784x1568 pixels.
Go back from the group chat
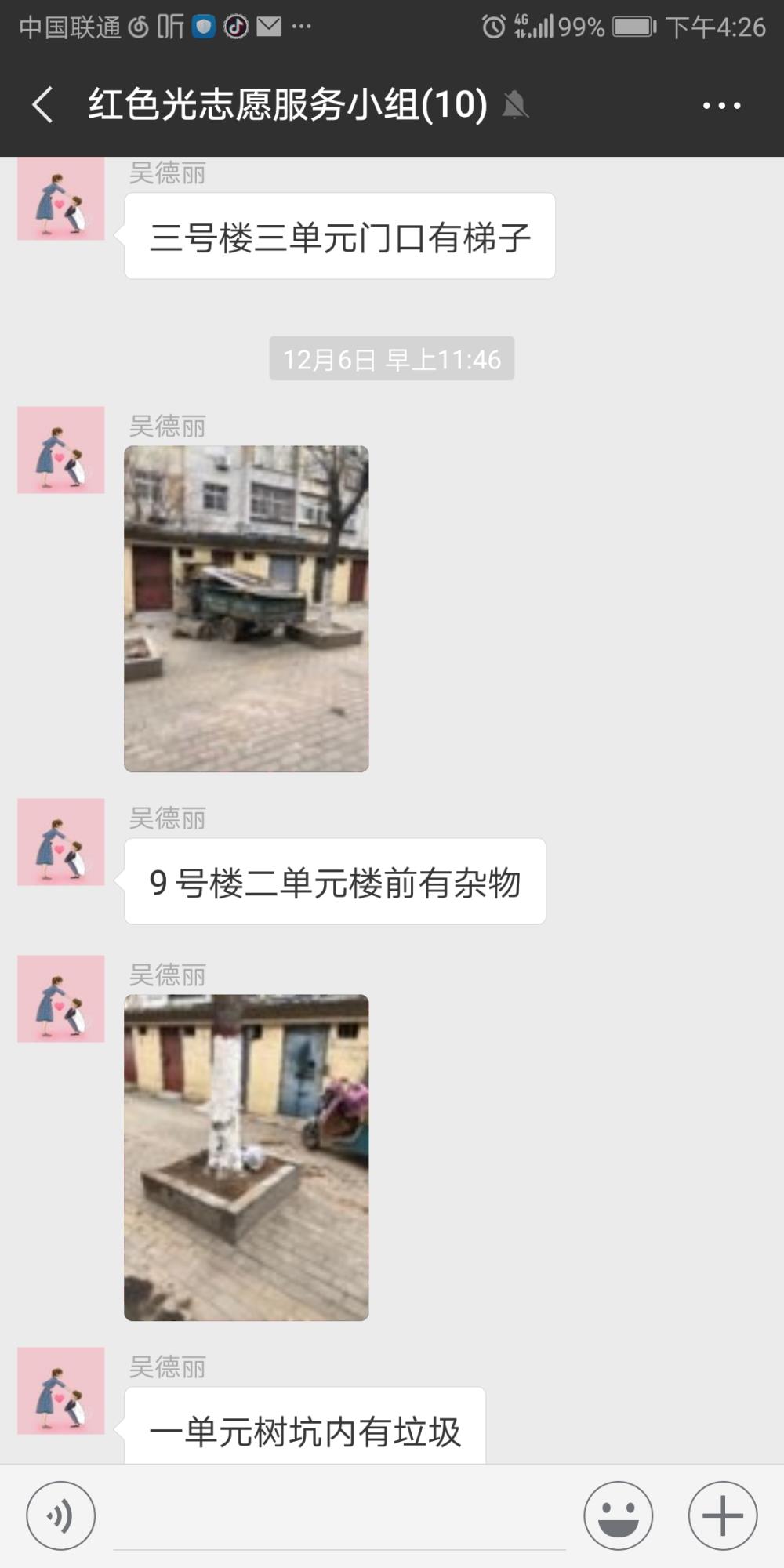click(43, 105)
